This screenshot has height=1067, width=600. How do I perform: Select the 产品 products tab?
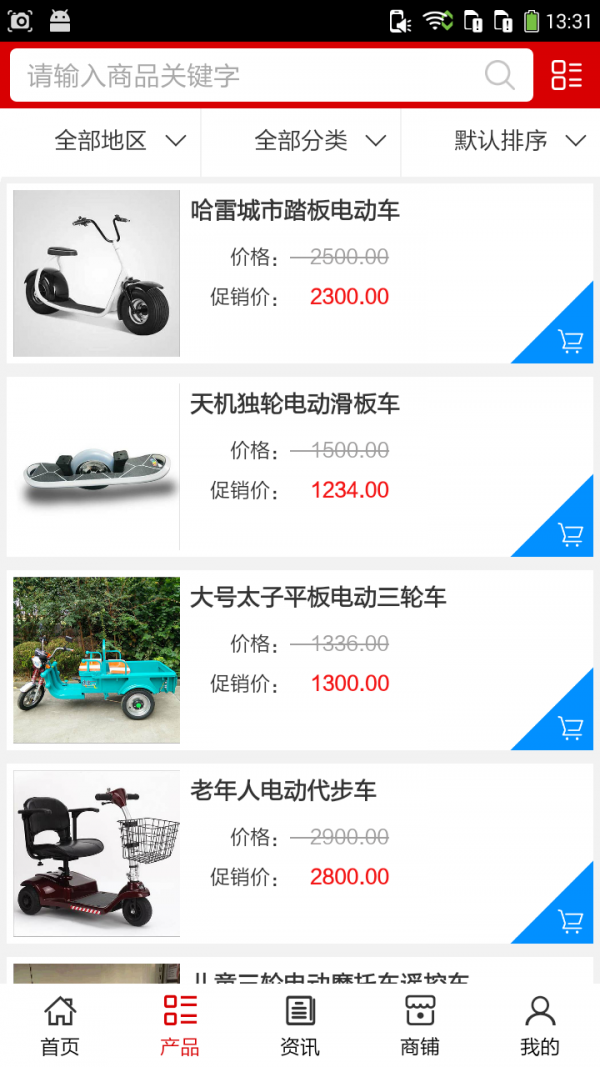click(180, 1025)
